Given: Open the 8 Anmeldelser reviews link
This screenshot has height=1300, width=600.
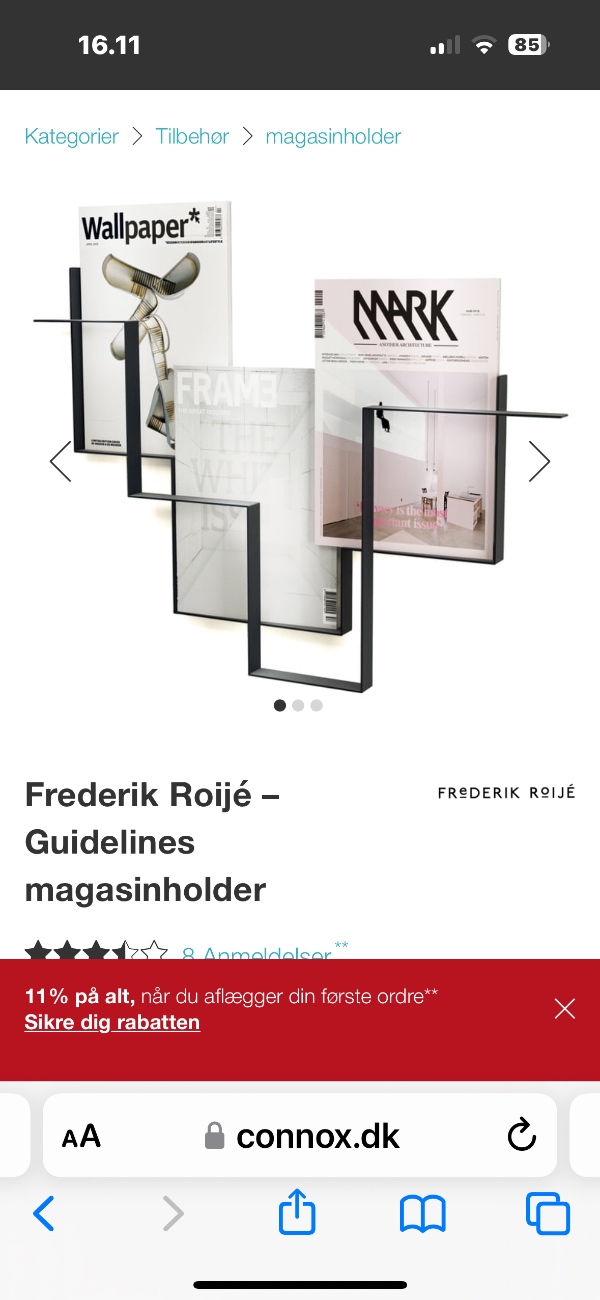Looking at the screenshot, I should pos(256,955).
